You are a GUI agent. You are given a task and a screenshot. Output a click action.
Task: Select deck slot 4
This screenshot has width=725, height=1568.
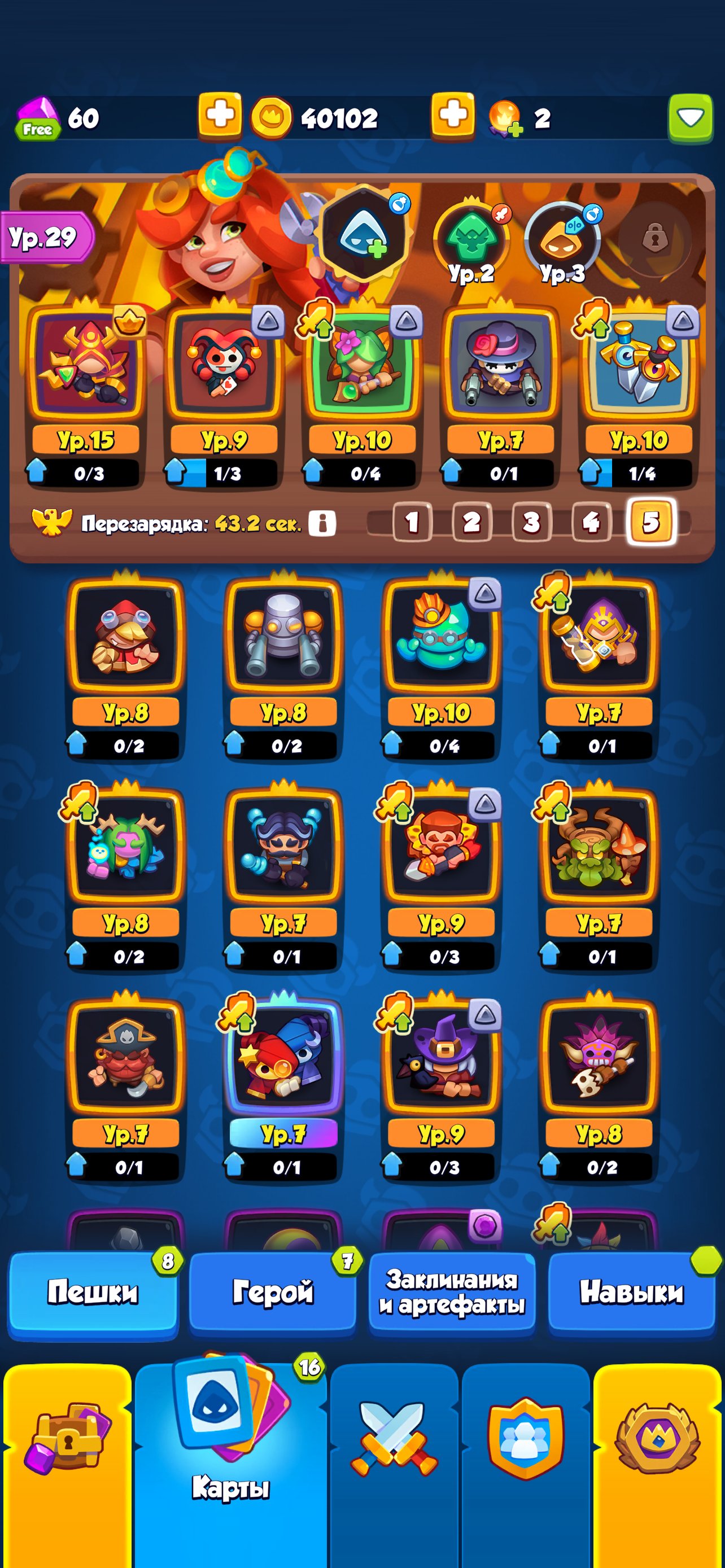[591, 522]
